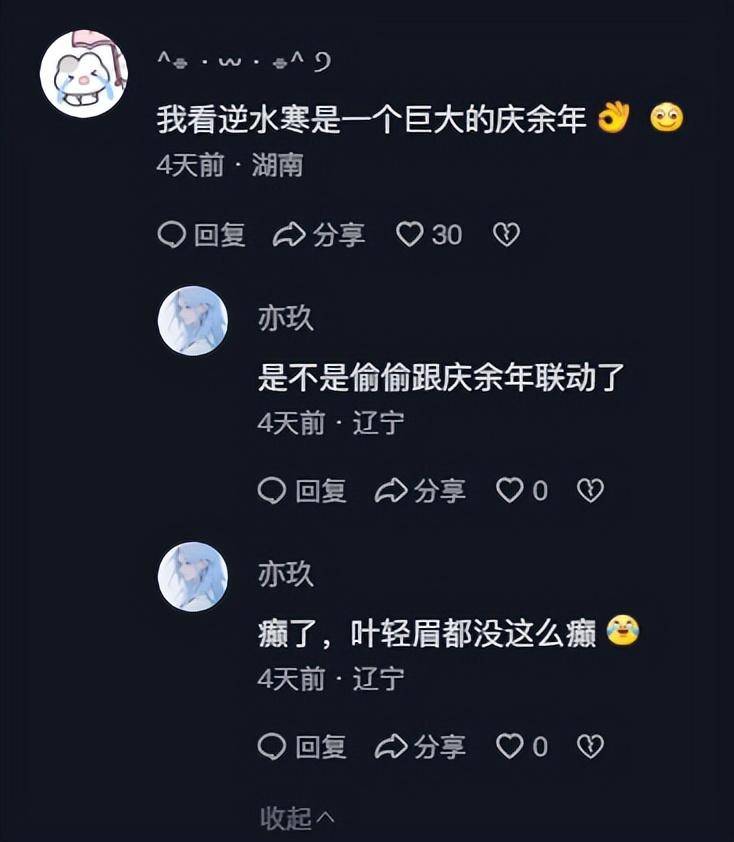
Task: Open 亦玖's avatar beside 联动 comment
Action: pos(193,321)
